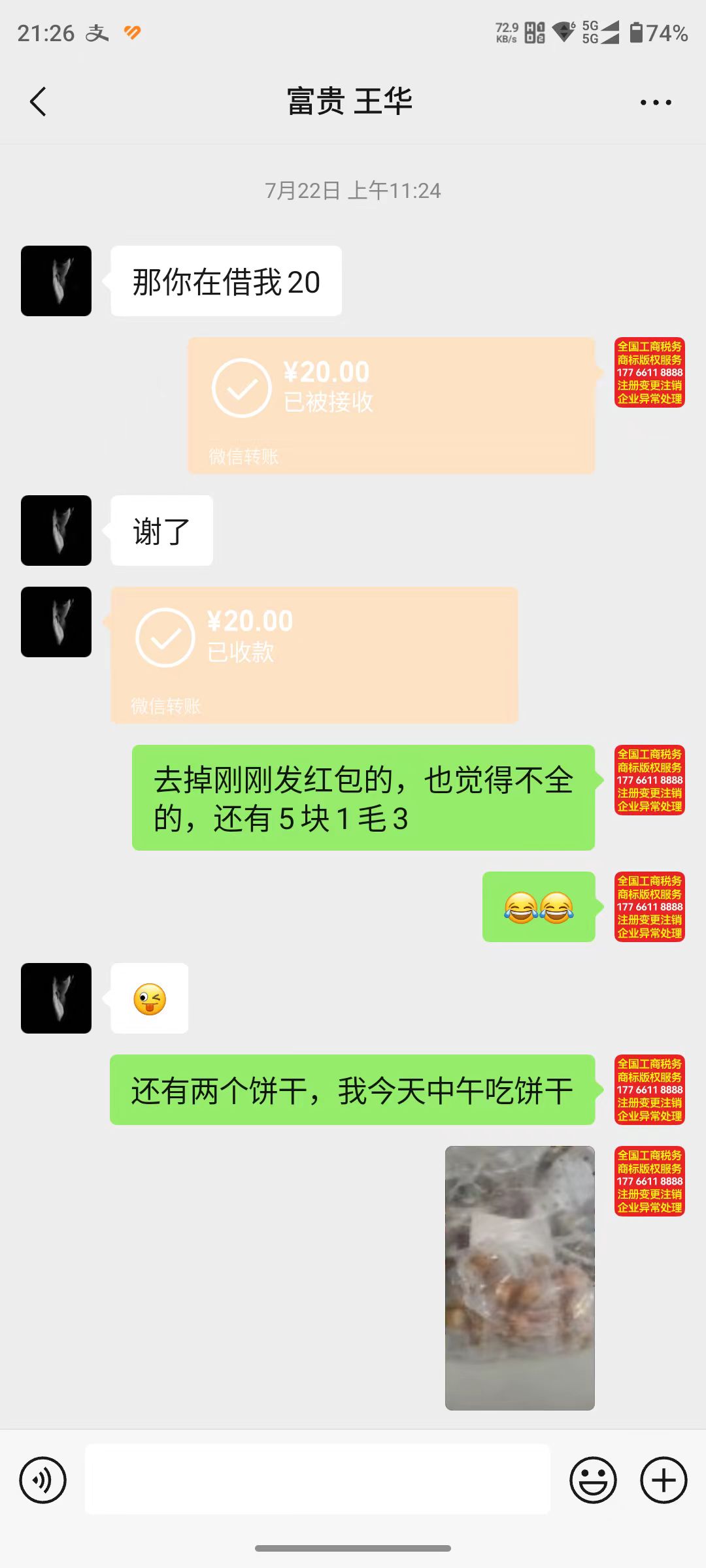Open contact avatar beside 那你在借我20
Screen dimensions: 706x1568
click(56, 281)
